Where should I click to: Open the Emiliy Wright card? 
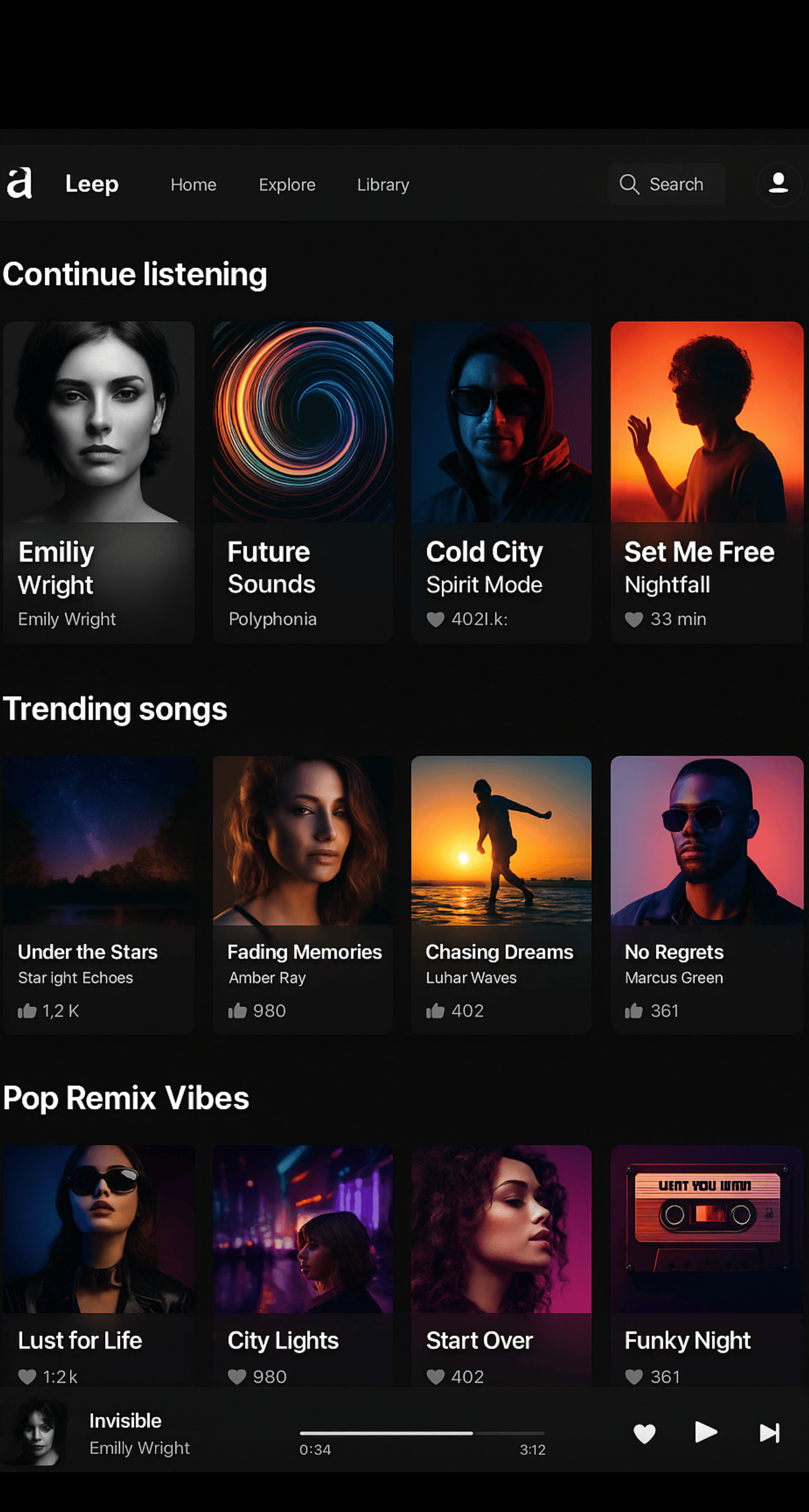pos(99,481)
